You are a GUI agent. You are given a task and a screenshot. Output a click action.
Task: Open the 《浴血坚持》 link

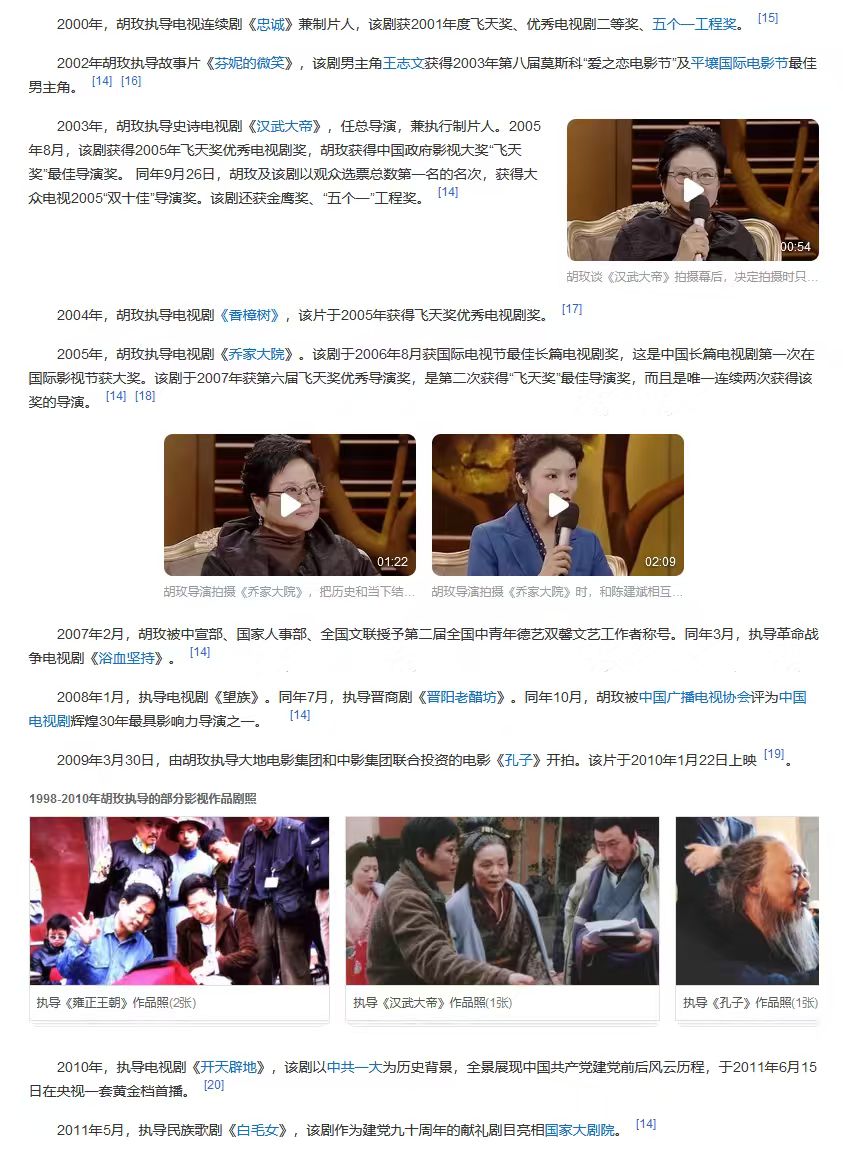click(x=127, y=658)
